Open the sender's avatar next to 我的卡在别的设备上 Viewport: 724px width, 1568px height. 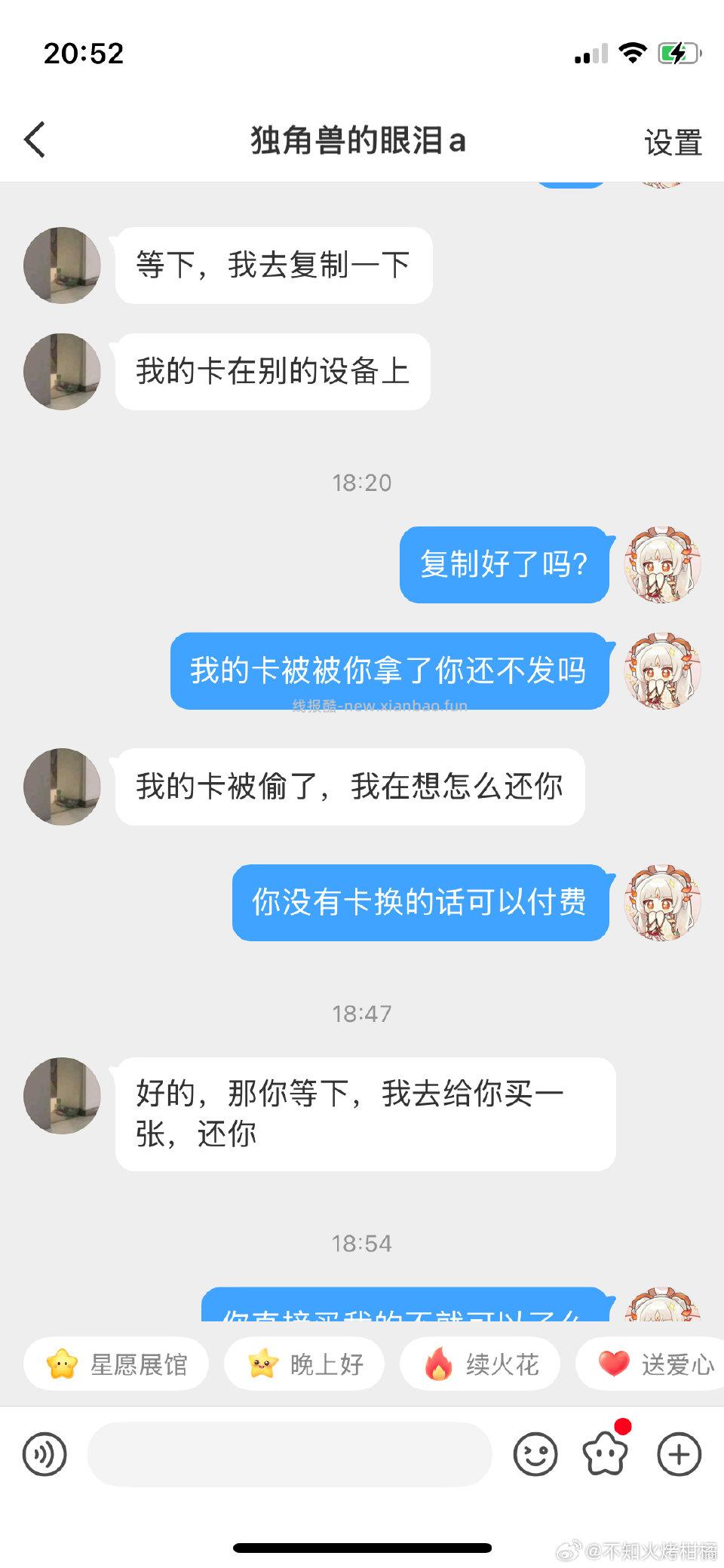[x=61, y=371]
